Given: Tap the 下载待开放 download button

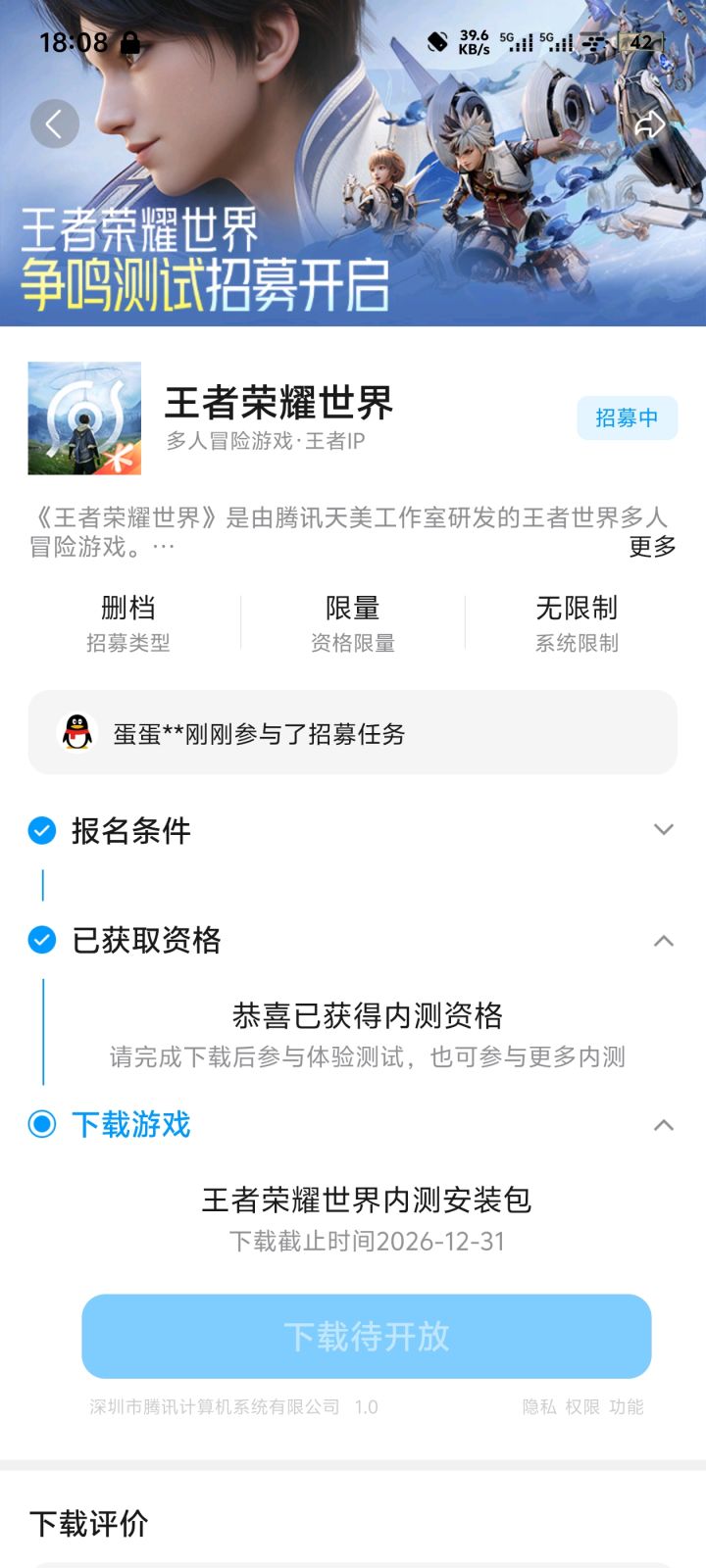Looking at the screenshot, I should click(x=367, y=1337).
